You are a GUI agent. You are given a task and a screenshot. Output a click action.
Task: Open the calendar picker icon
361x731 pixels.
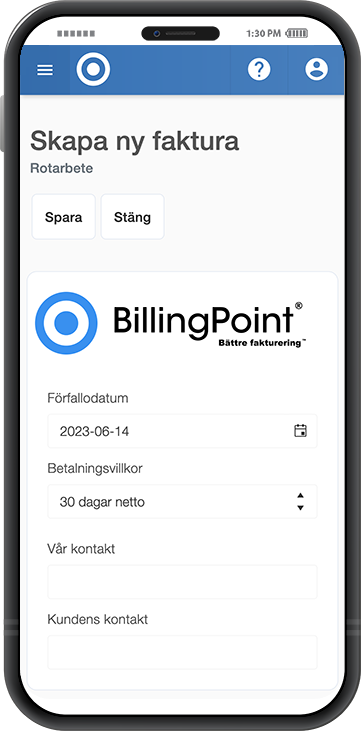300,430
